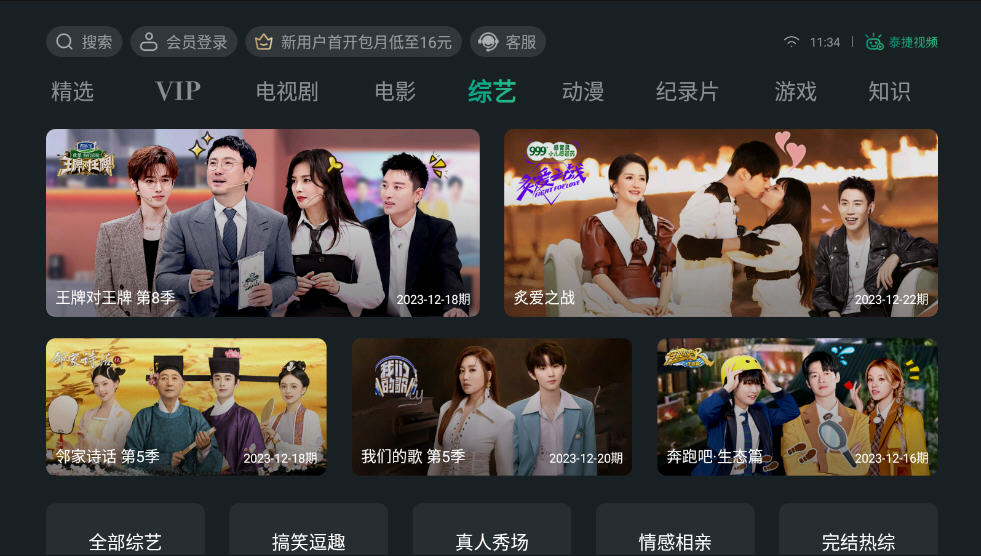Select the 情感相亲 category
Image resolution: width=981 pixels, height=556 pixels.
pyautogui.click(x=675, y=541)
